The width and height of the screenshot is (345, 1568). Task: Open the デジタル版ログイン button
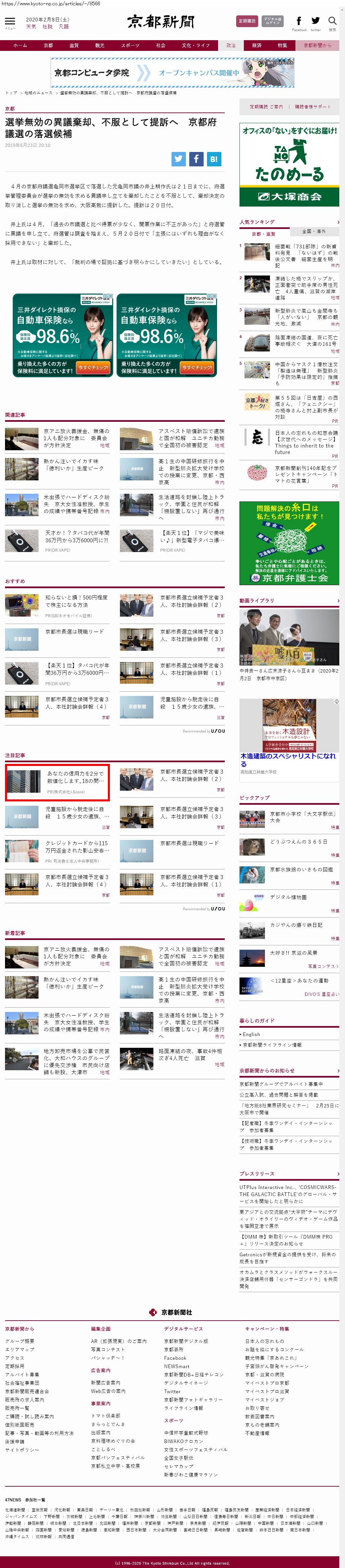point(272,21)
